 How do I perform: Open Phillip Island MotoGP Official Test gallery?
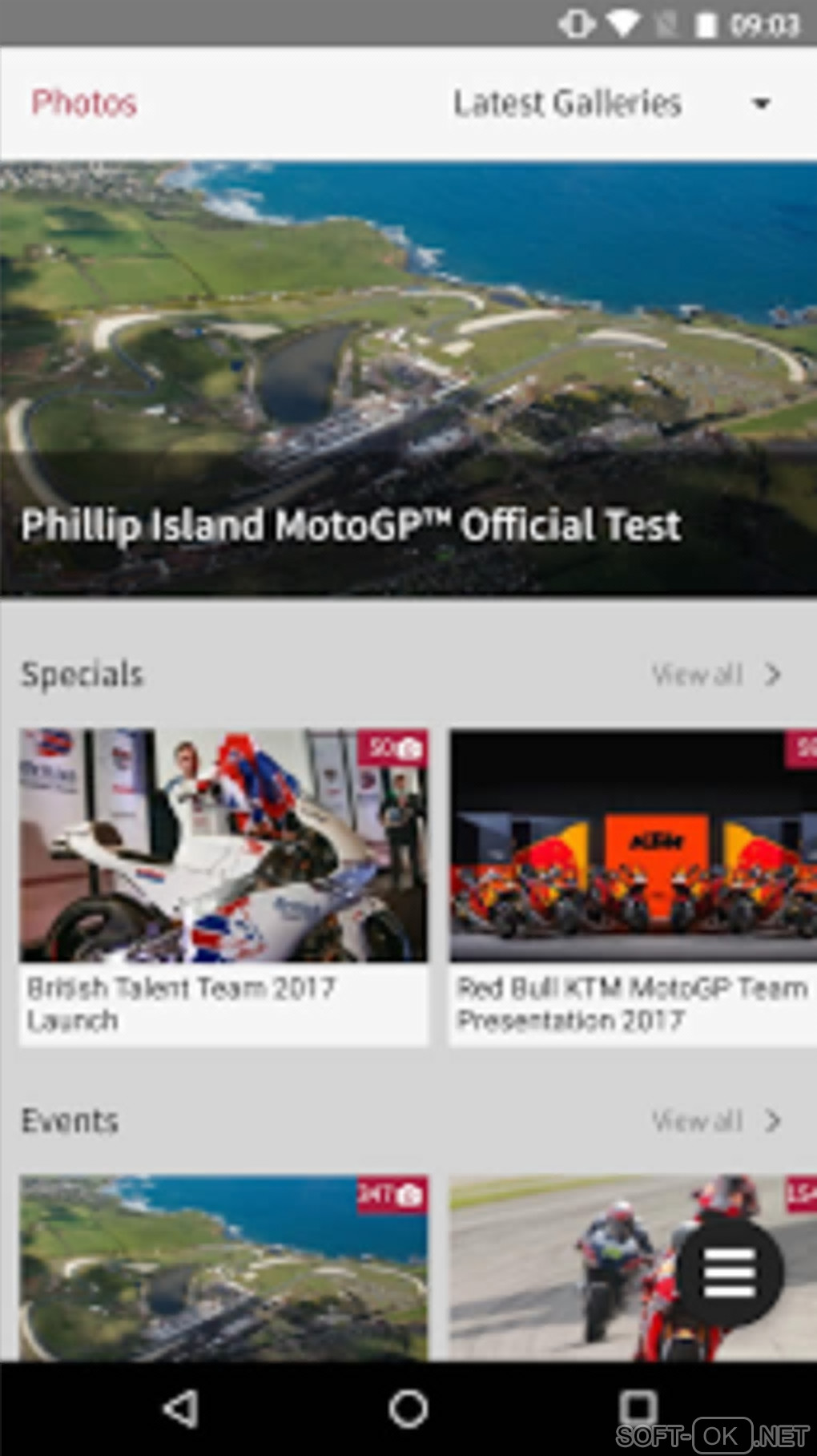tap(408, 378)
